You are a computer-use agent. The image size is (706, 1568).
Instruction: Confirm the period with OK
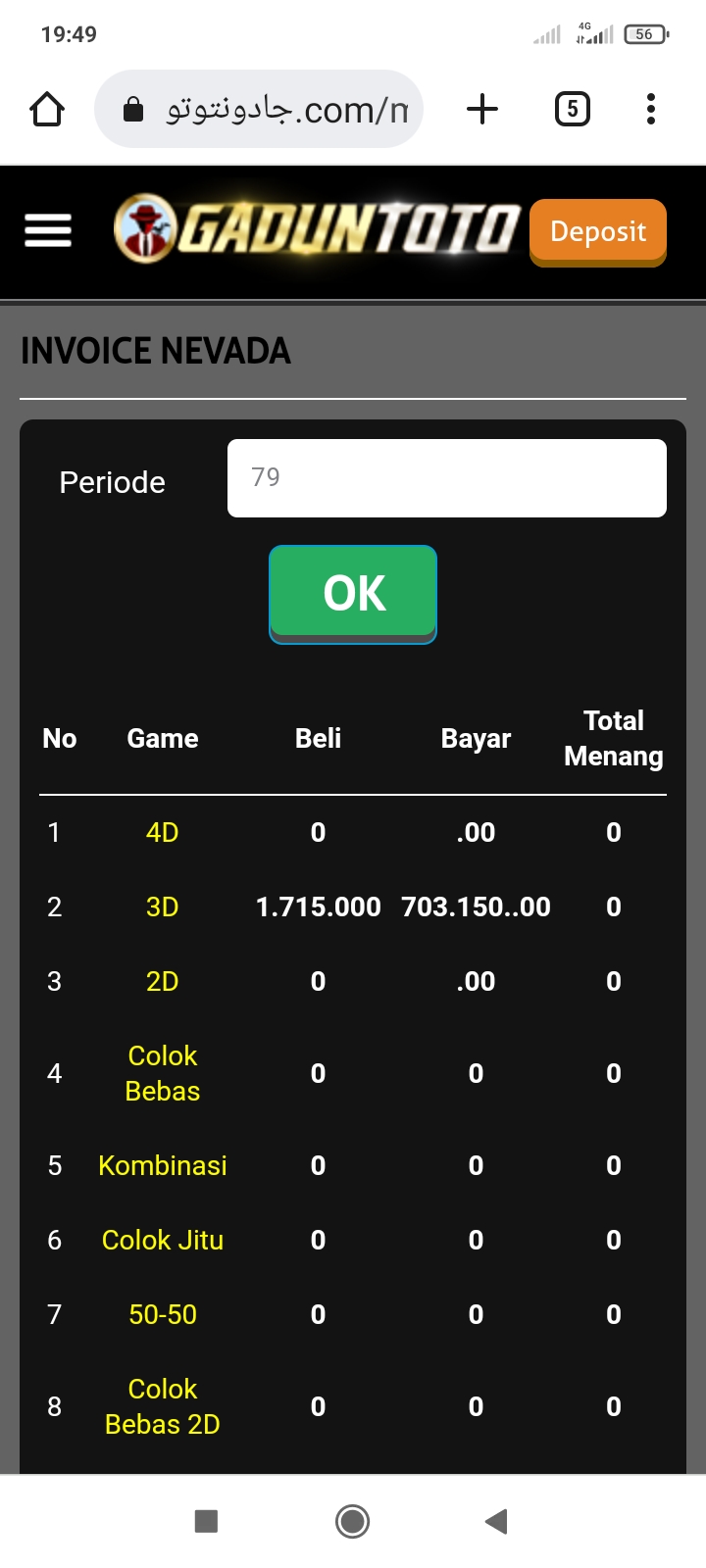coord(353,593)
